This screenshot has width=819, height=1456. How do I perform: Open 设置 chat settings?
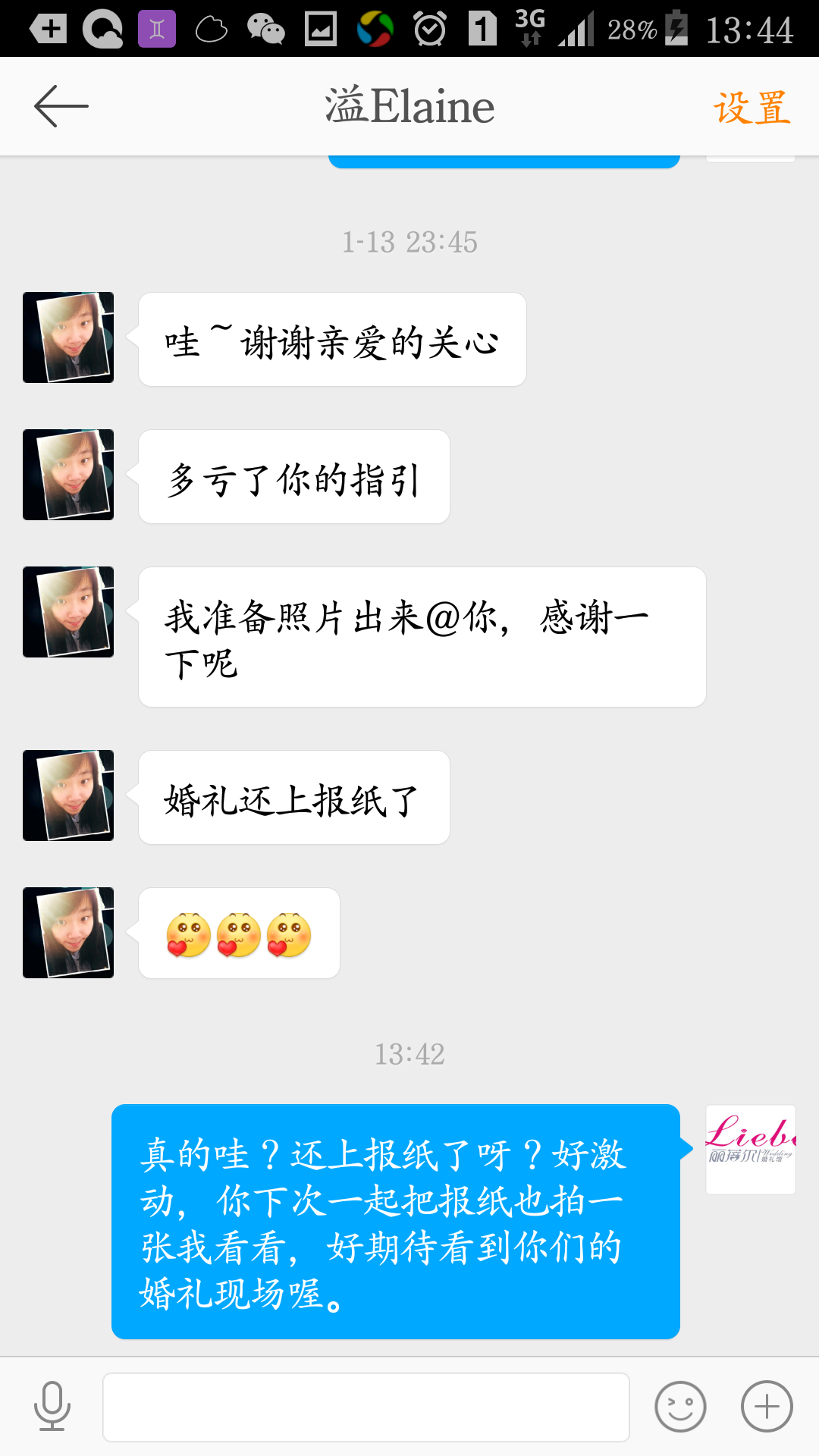click(x=752, y=108)
